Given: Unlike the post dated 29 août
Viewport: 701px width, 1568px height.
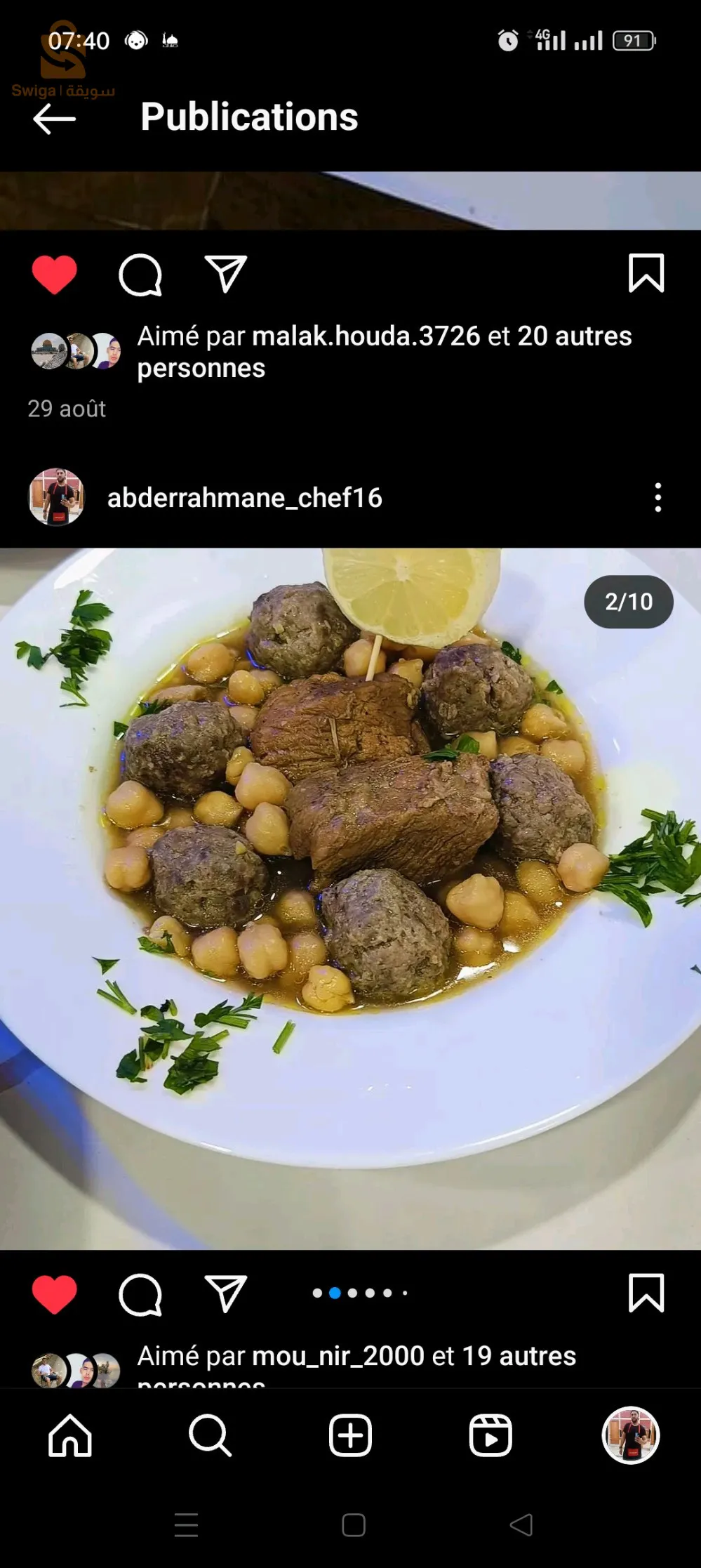Looking at the screenshot, I should (54, 274).
